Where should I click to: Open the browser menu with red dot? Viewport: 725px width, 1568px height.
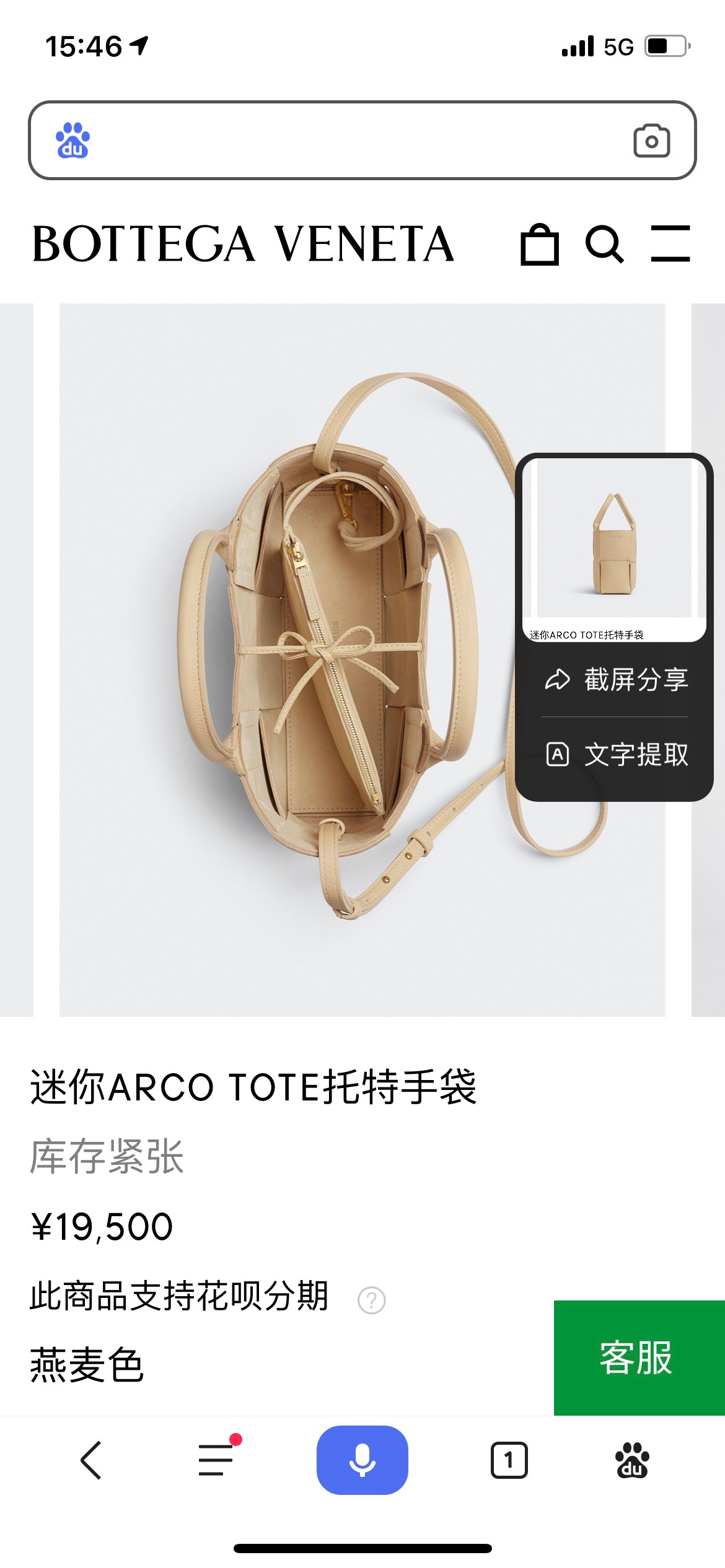pos(216,1460)
